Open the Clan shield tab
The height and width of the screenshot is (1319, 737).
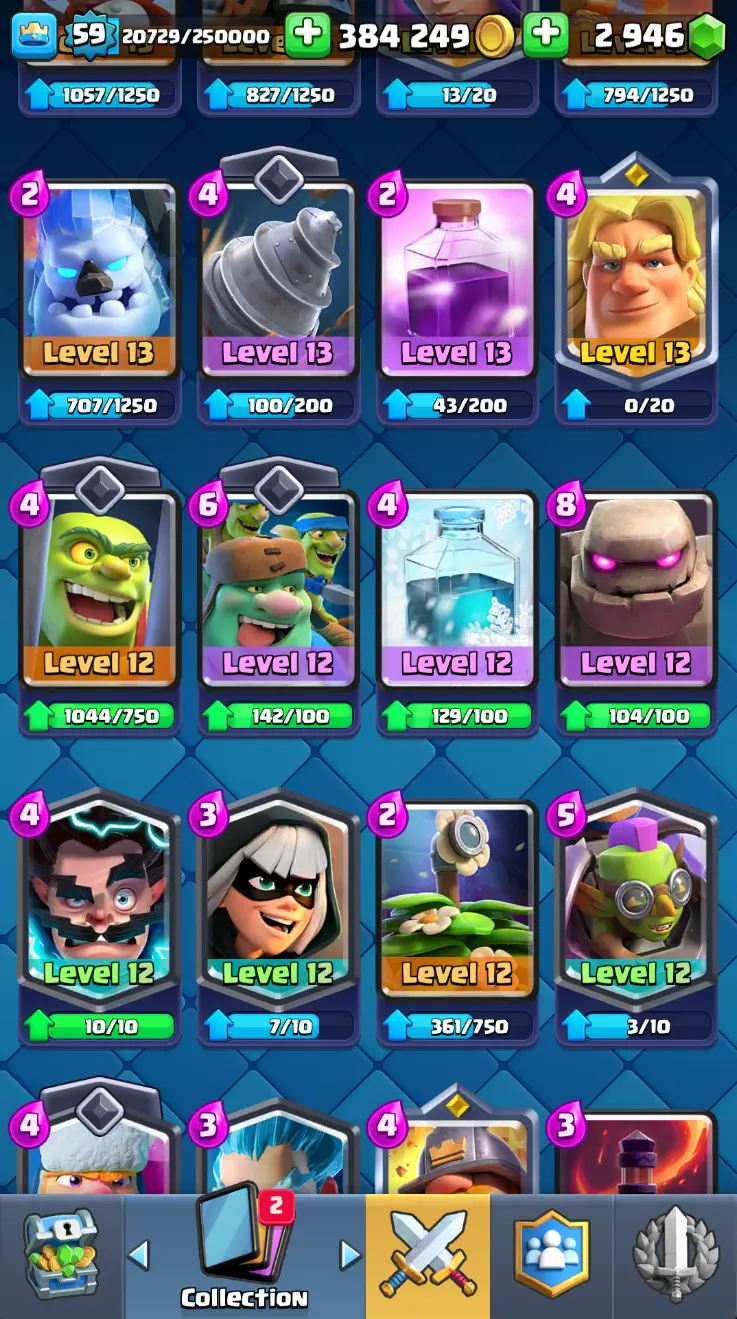551,1256
